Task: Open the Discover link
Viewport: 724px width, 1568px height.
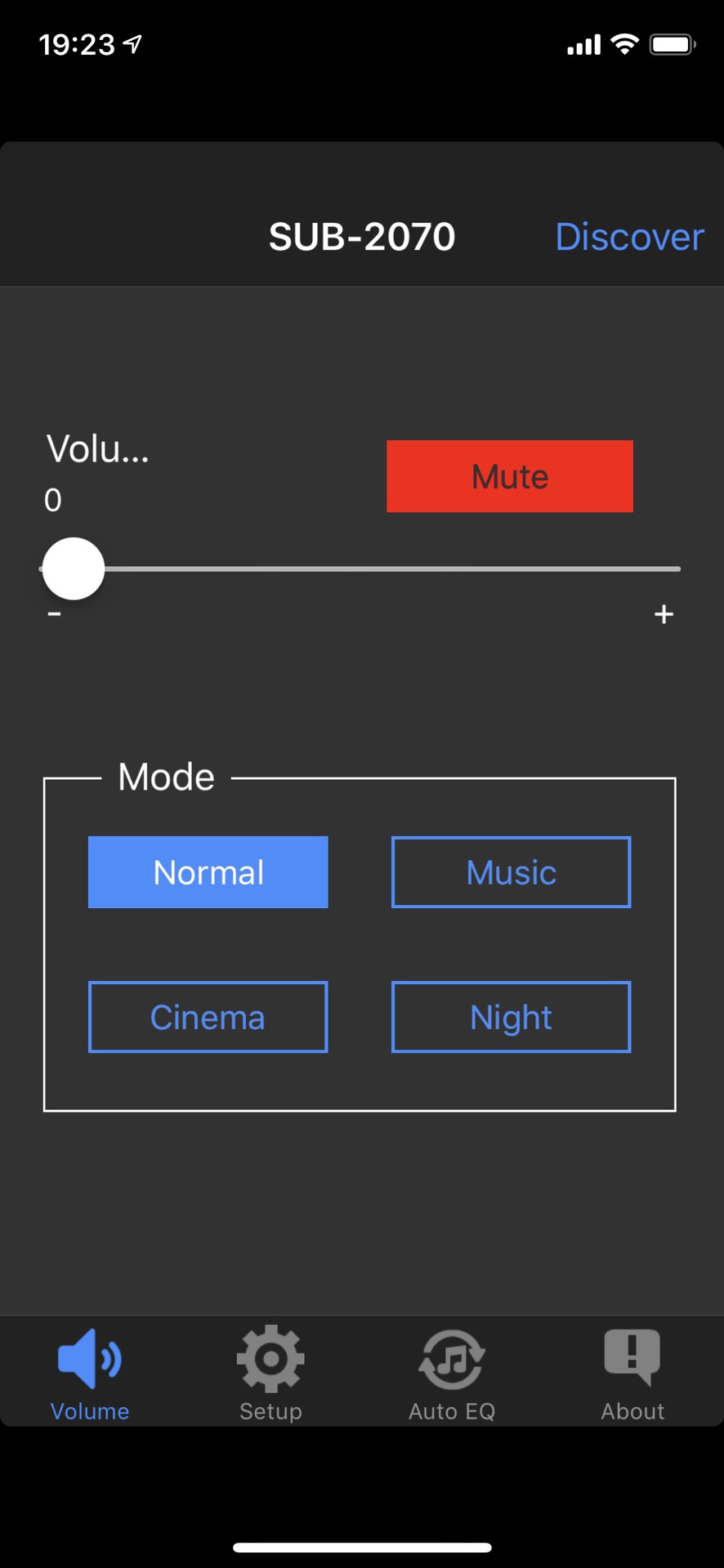Action: coord(629,237)
